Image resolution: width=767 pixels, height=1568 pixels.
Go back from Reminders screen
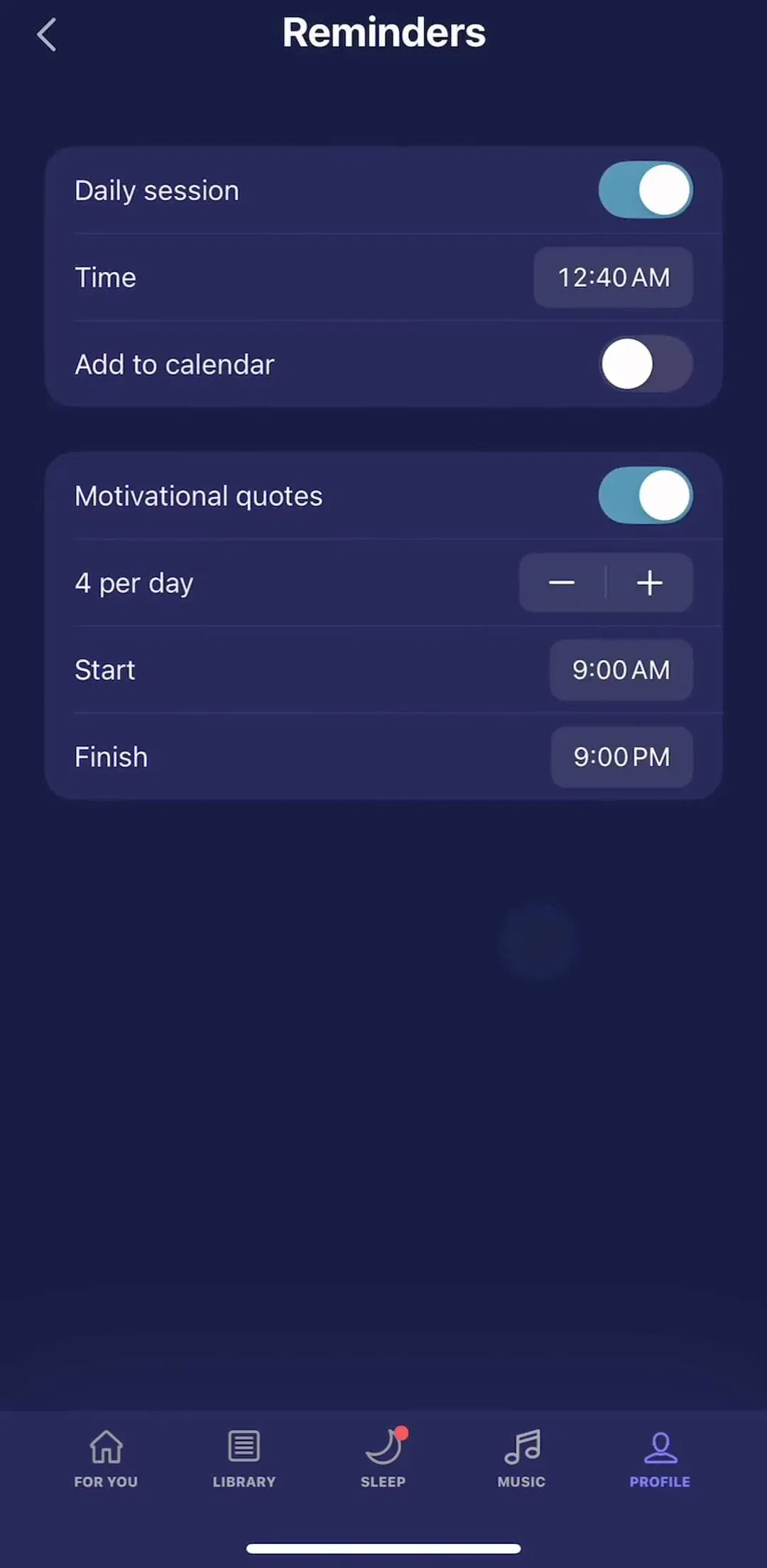tap(47, 35)
